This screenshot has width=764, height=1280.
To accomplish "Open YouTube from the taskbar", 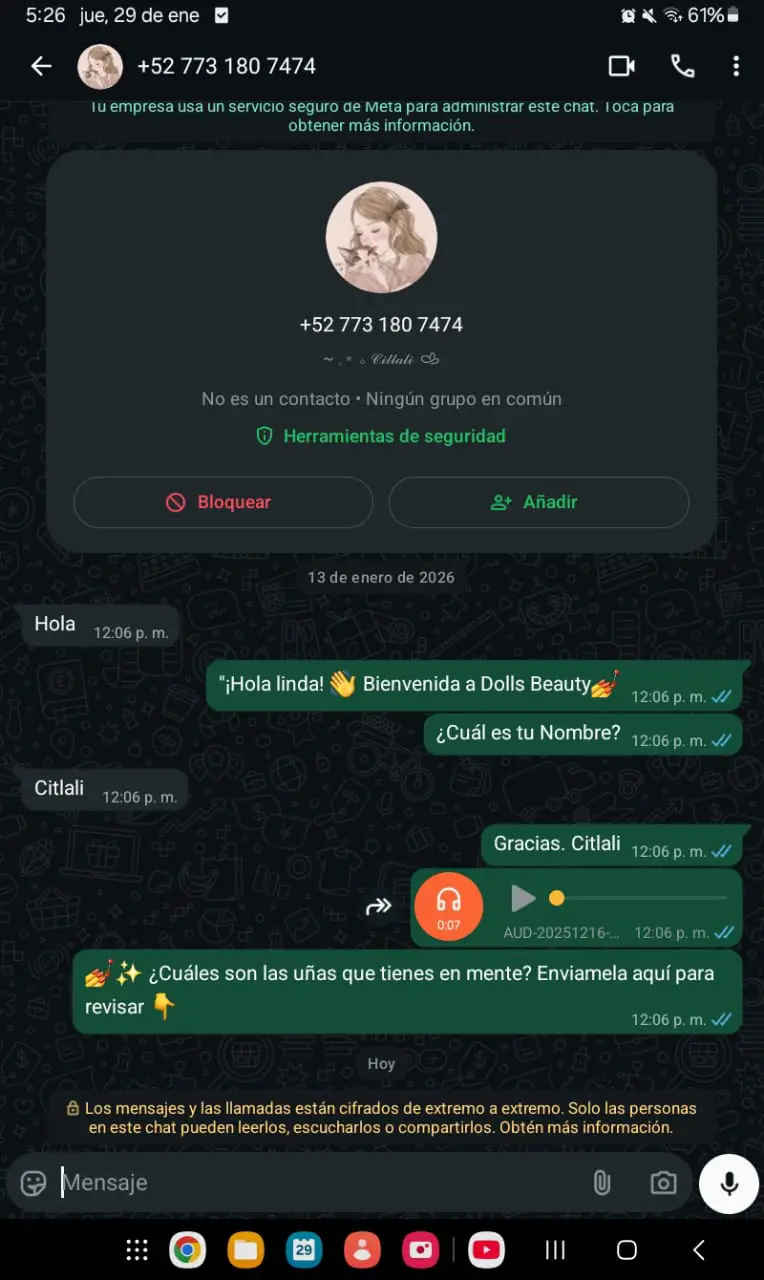I will tap(486, 1249).
